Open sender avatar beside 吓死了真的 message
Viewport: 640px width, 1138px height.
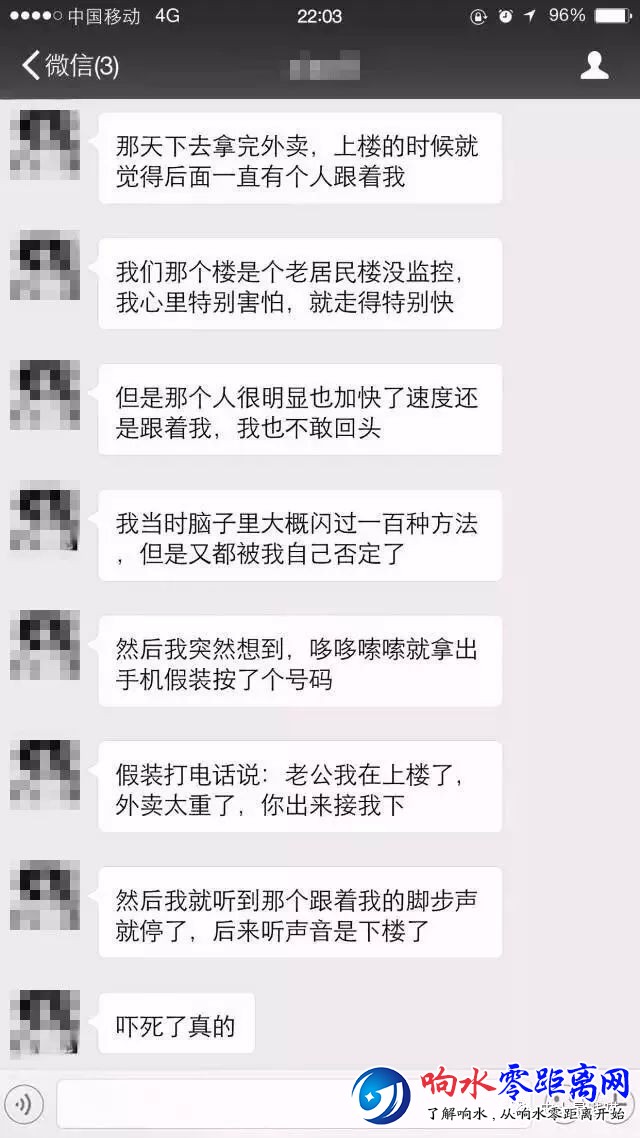tap(45, 1025)
